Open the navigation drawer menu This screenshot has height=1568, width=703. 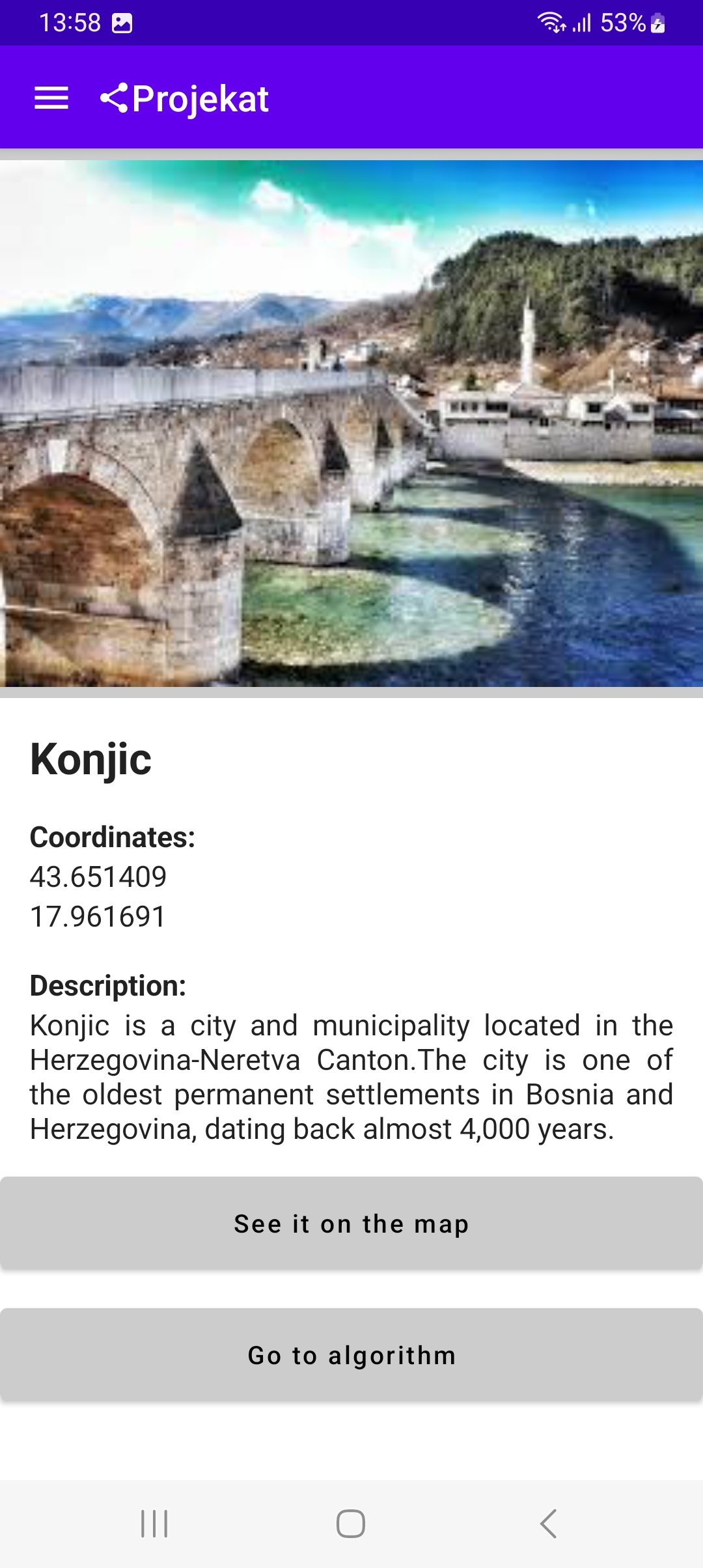[51, 98]
